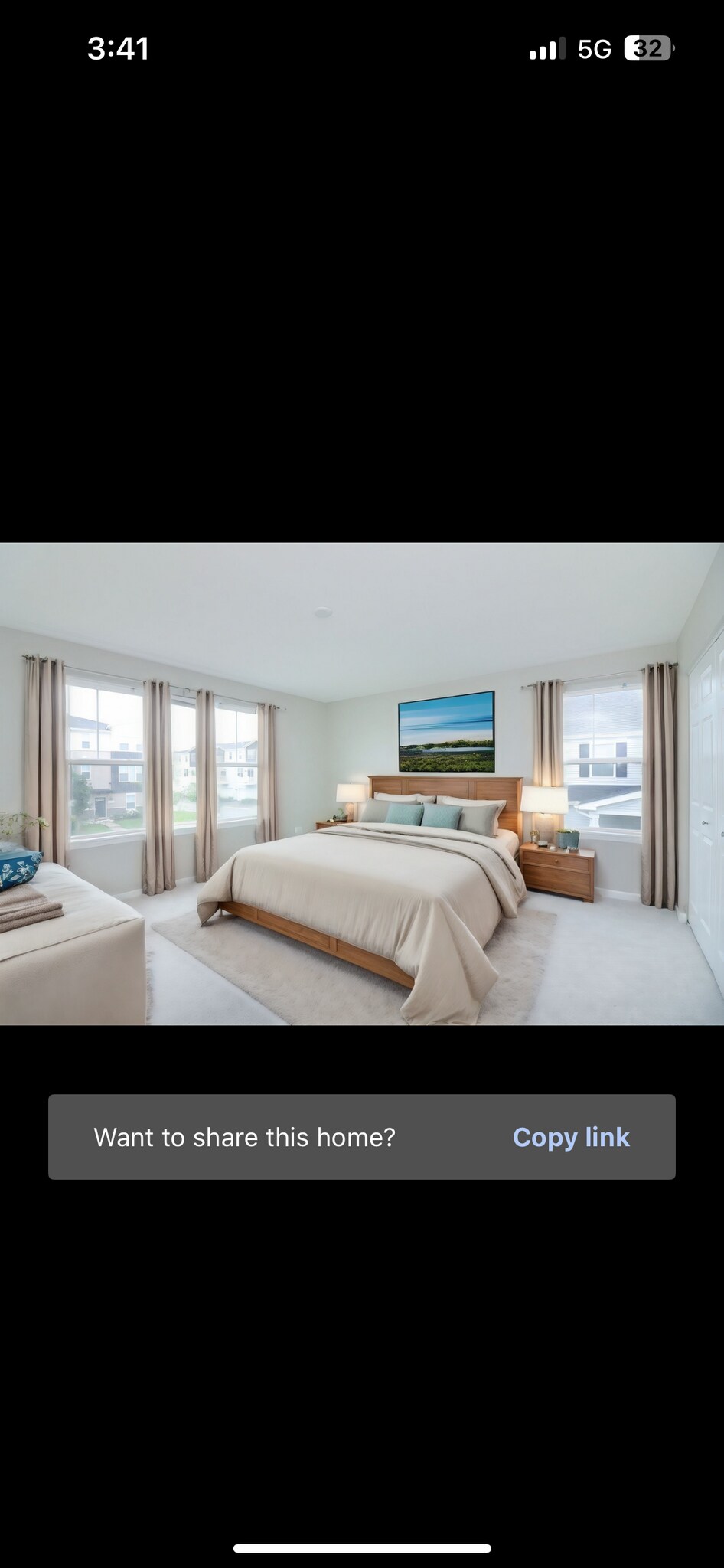Tap the bedroom photo to show controls

pyautogui.click(x=362, y=783)
